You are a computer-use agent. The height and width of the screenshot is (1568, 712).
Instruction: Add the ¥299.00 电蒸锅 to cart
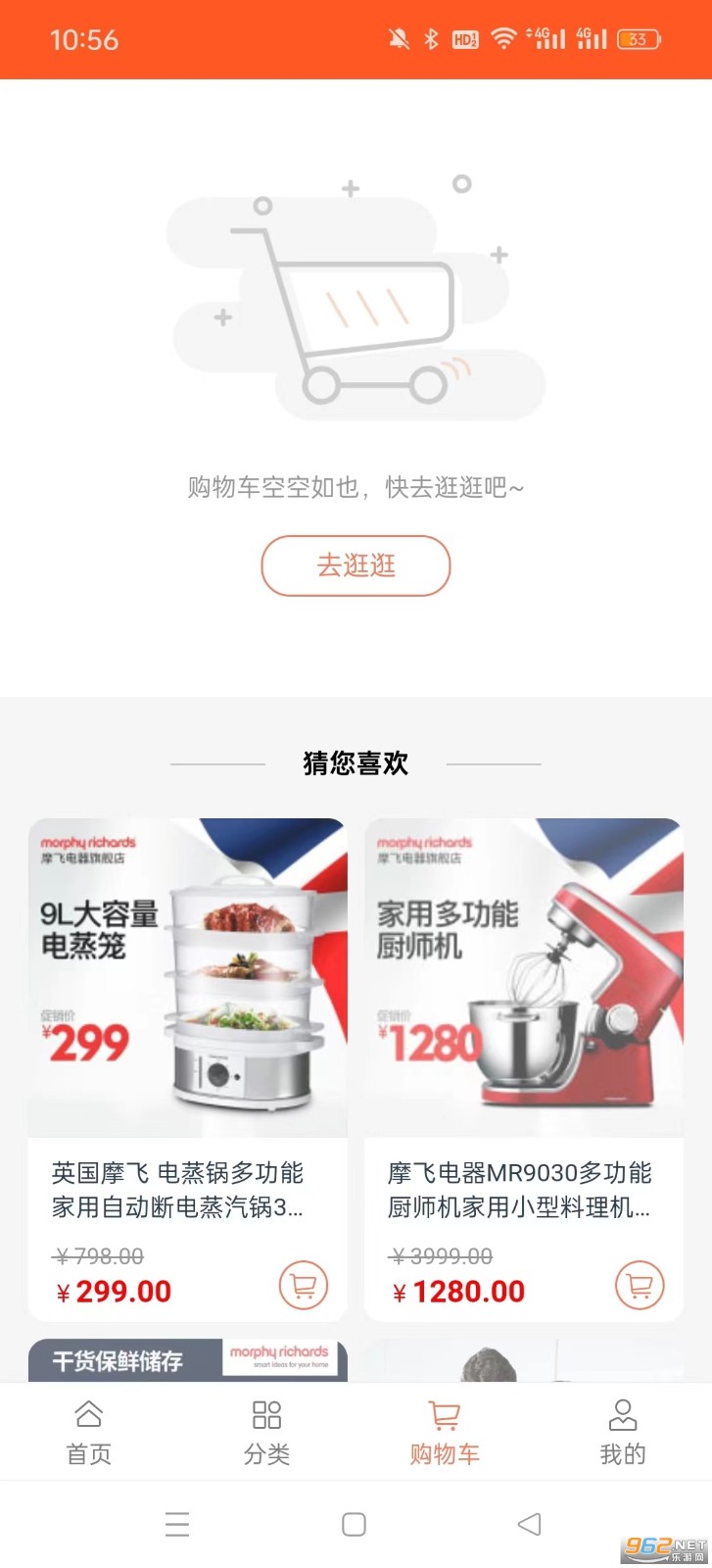pyautogui.click(x=304, y=1285)
